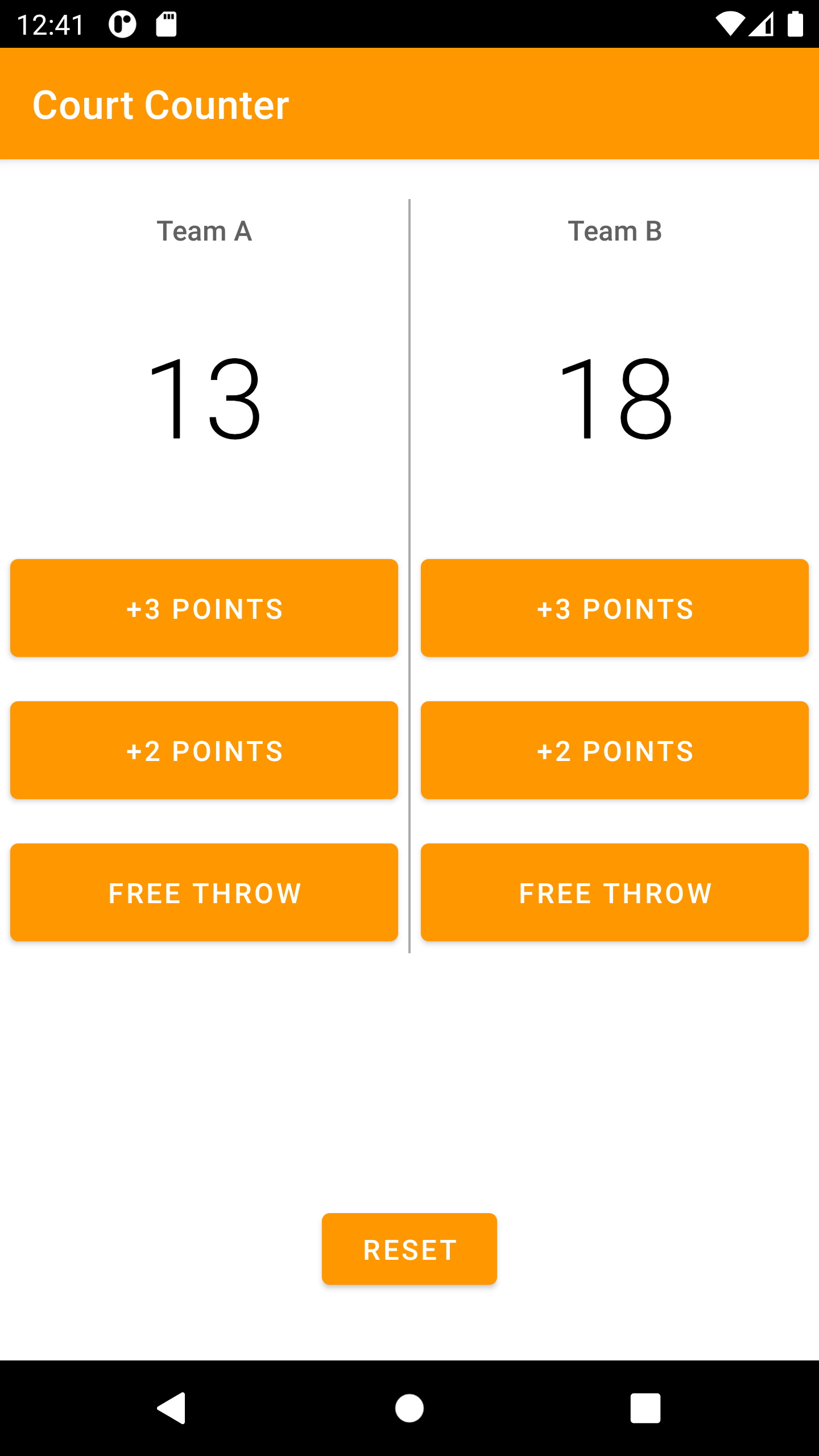819x1456 pixels.
Task: Add 2 points to Team A
Action: pyautogui.click(x=204, y=750)
